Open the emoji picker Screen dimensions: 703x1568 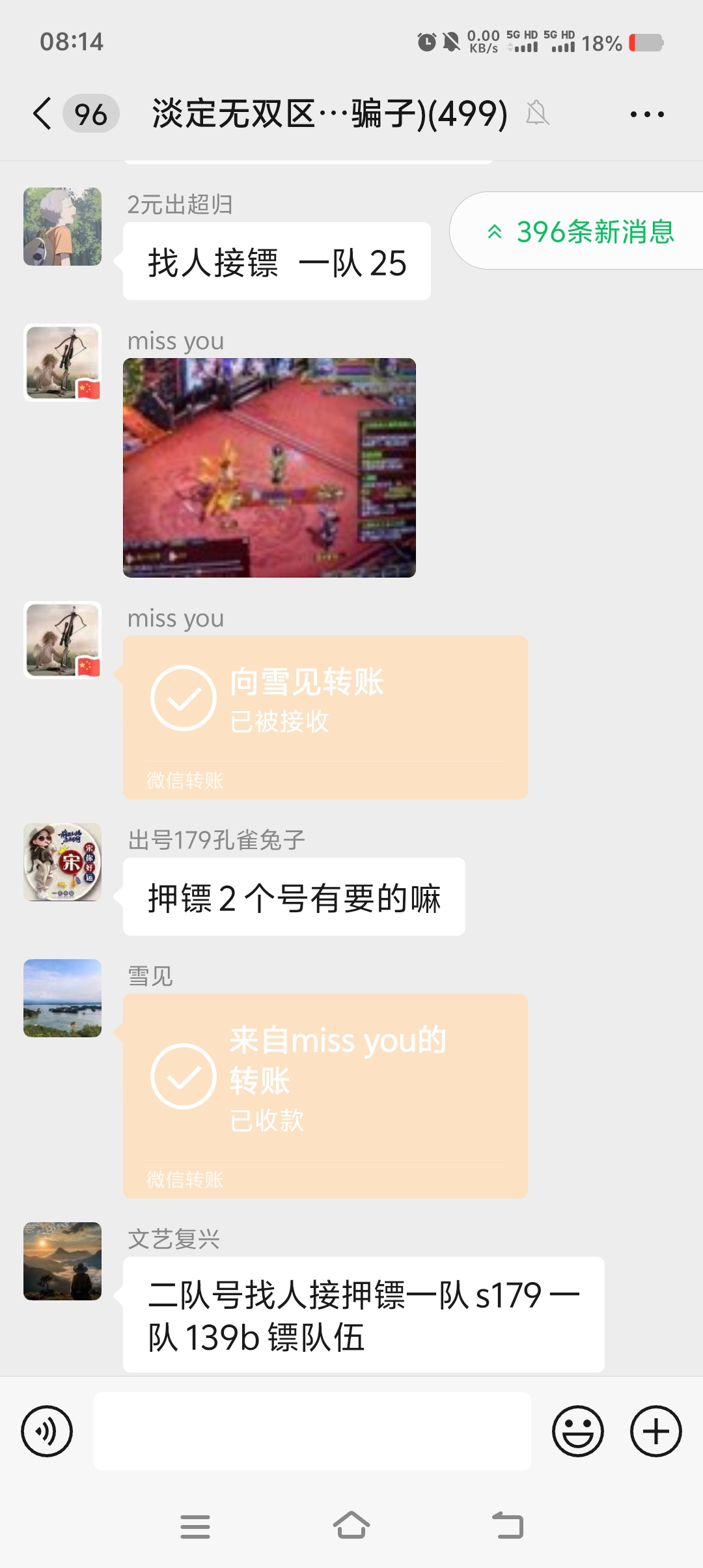click(577, 1431)
